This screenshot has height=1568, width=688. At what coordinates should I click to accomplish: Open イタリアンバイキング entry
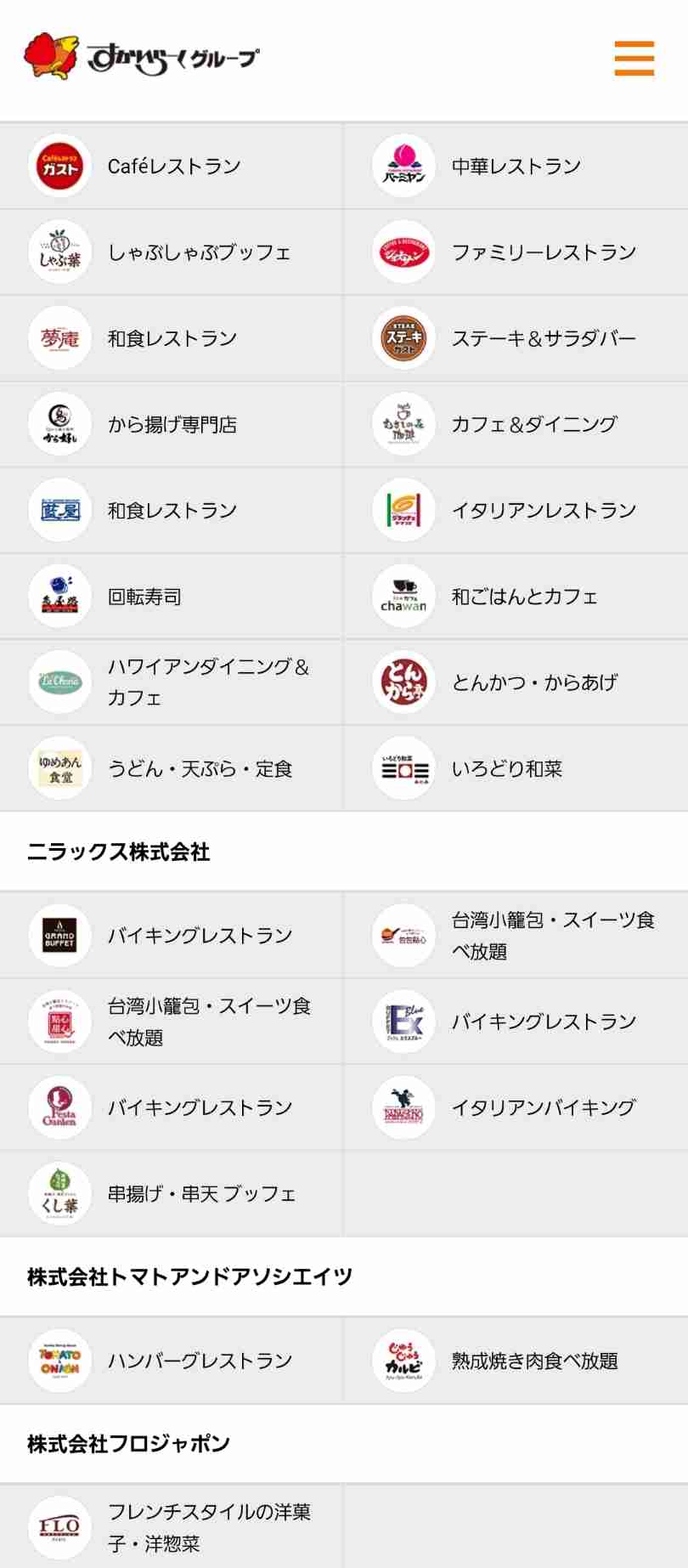tap(516, 1107)
